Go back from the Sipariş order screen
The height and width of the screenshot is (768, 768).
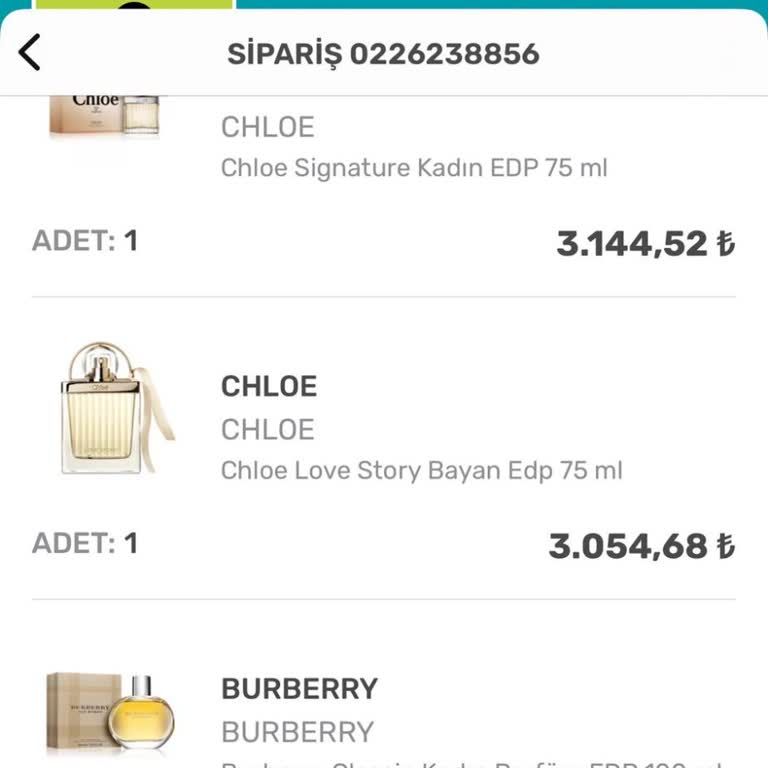(31, 52)
